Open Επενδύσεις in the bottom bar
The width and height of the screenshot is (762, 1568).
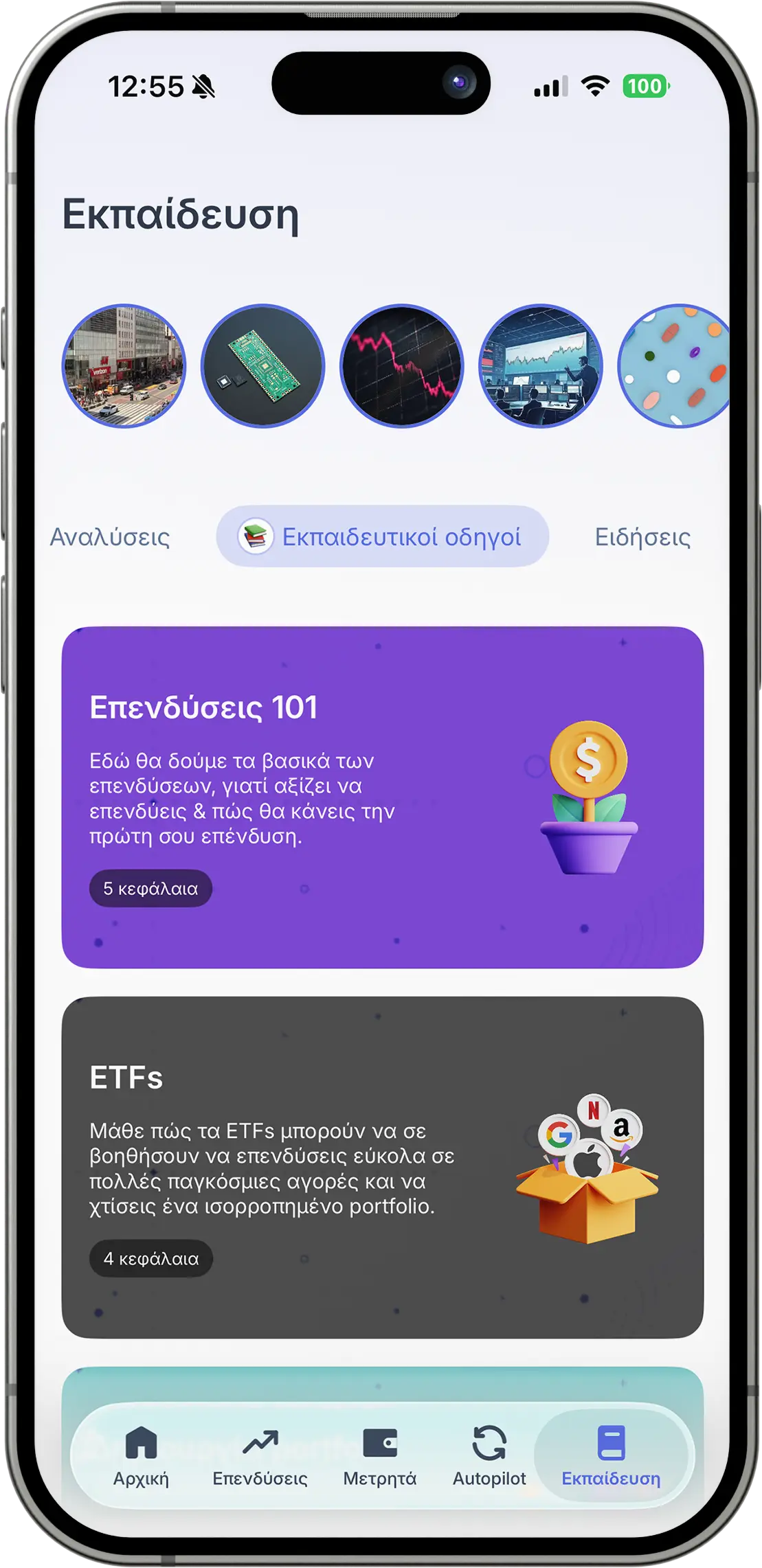(260, 1456)
